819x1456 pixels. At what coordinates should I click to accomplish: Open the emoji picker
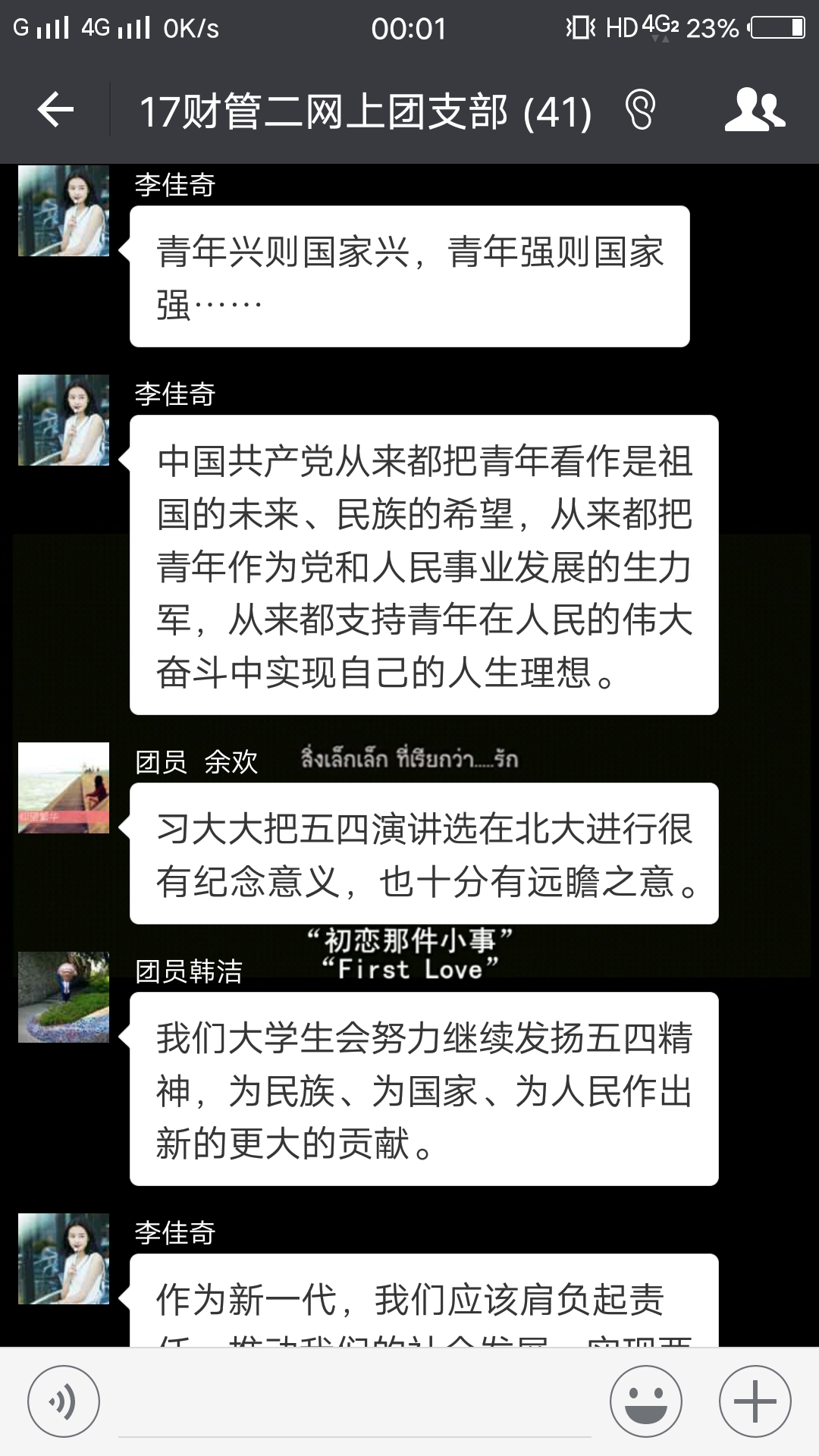click(x=646, y=1401)
